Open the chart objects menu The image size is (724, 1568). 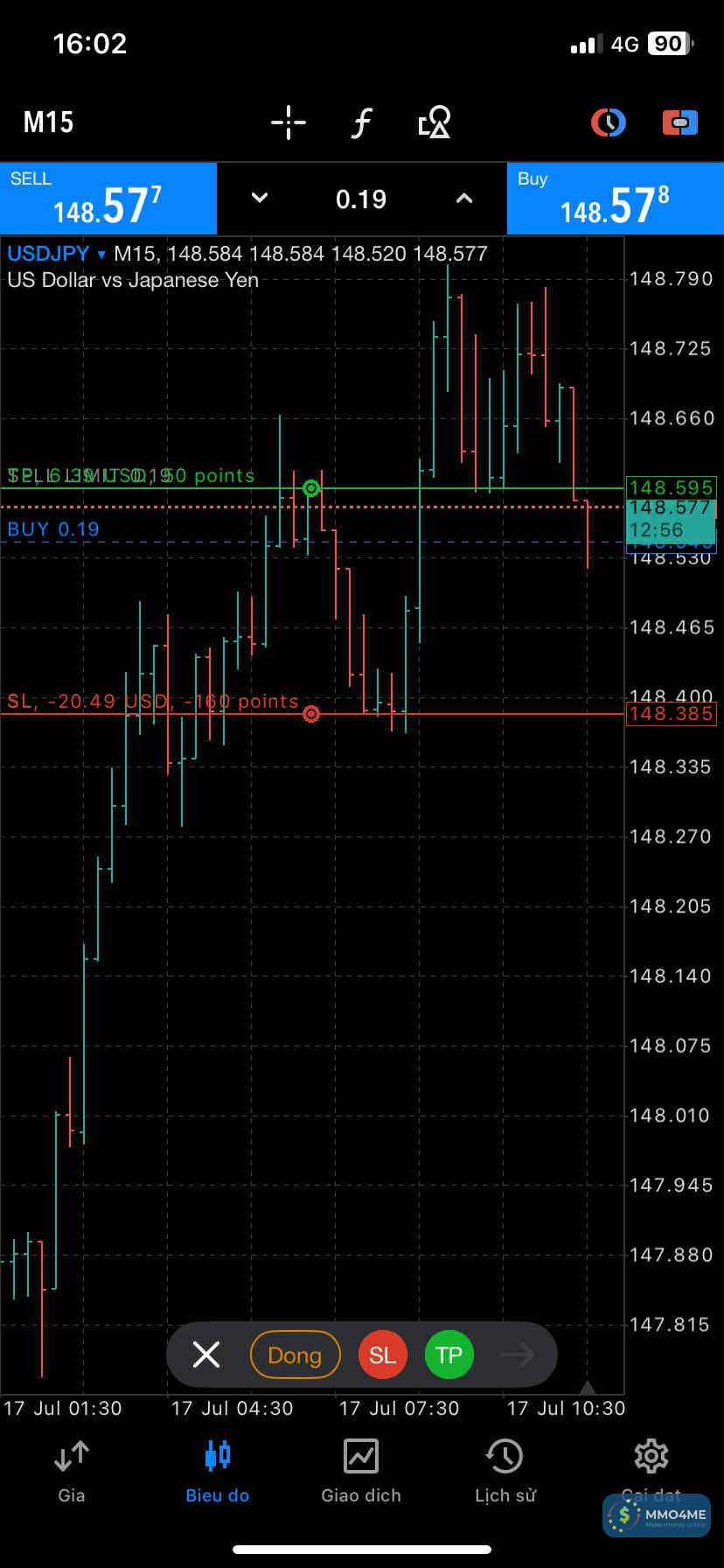point(434,122)
